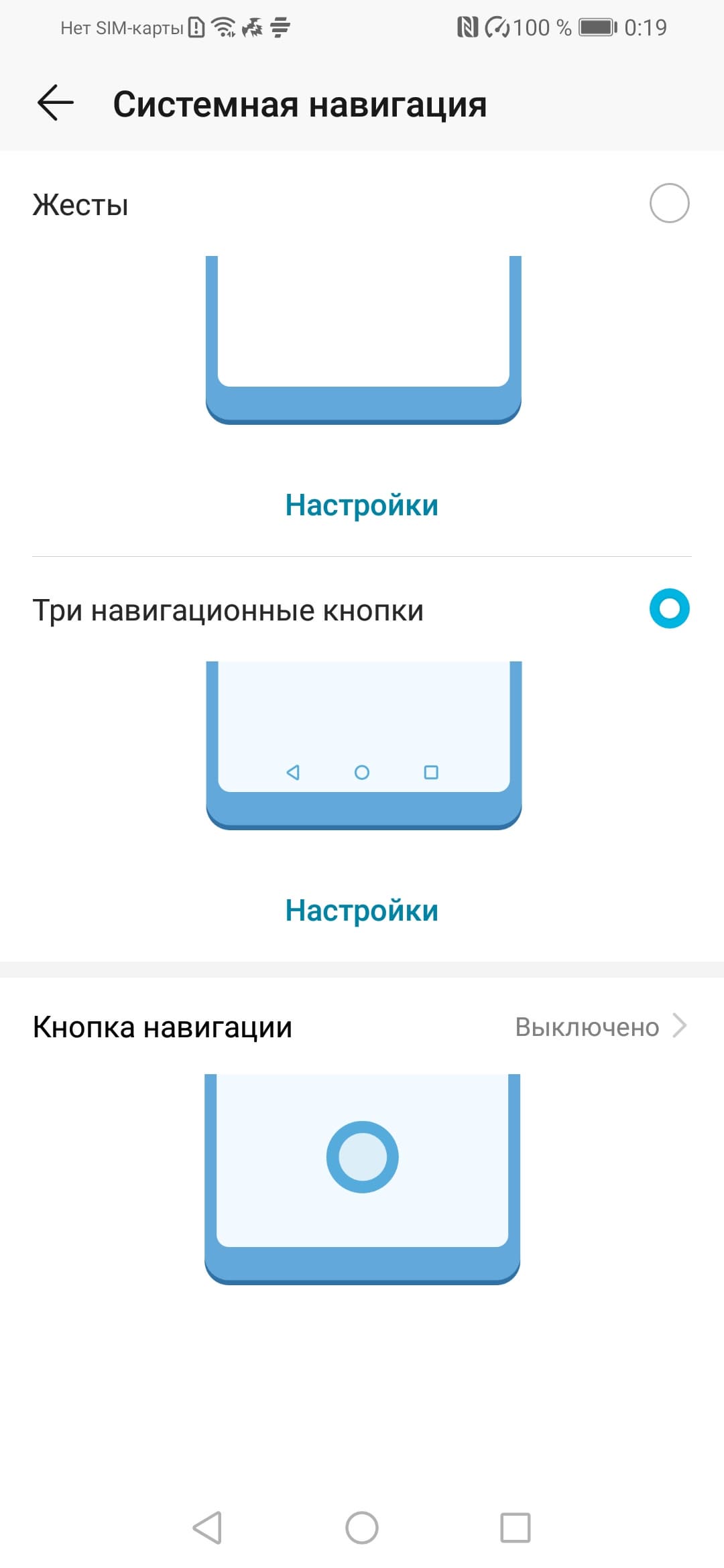Open the Кнопка навигации row
This screenshot has height=1568, width=724.
point(362,1027)
